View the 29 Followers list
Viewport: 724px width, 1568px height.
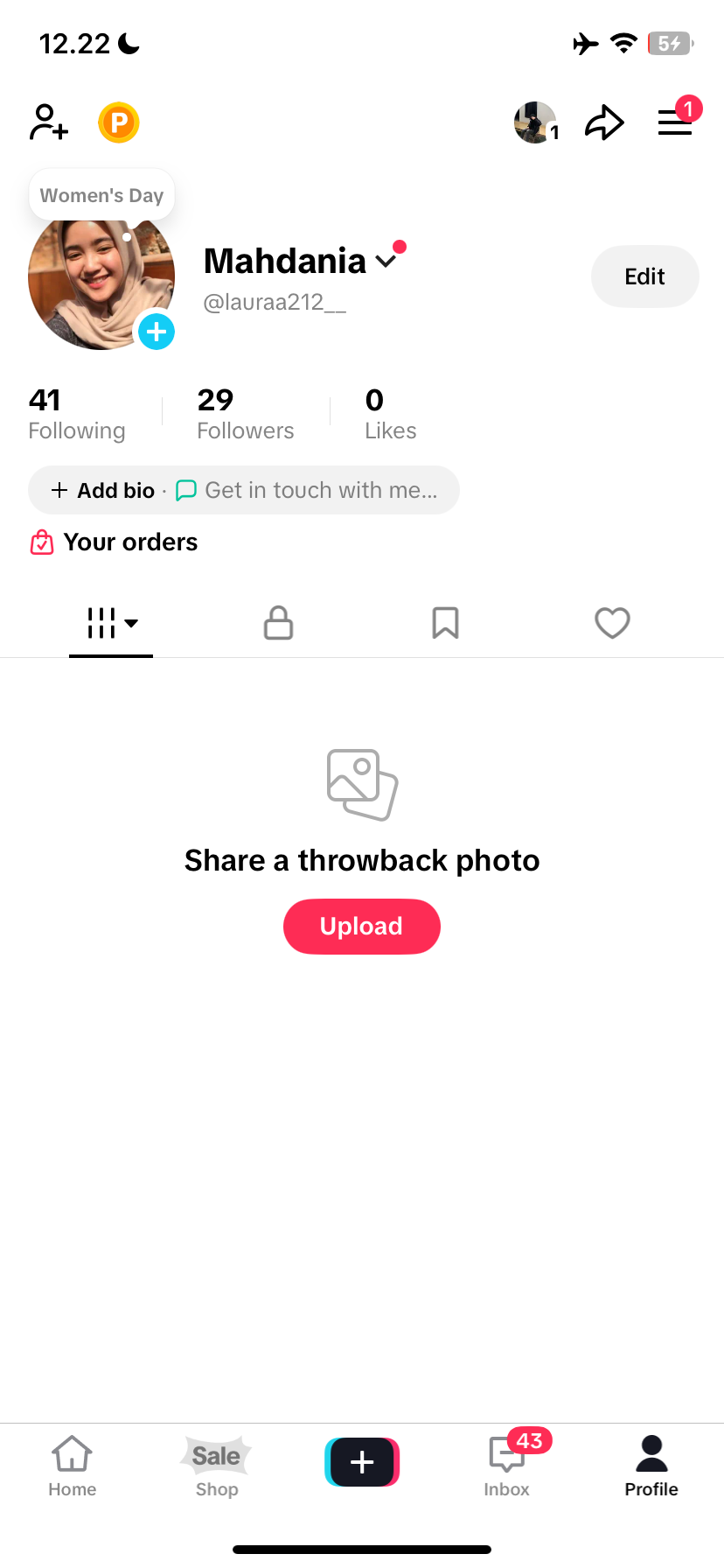(x=245, y=414)
